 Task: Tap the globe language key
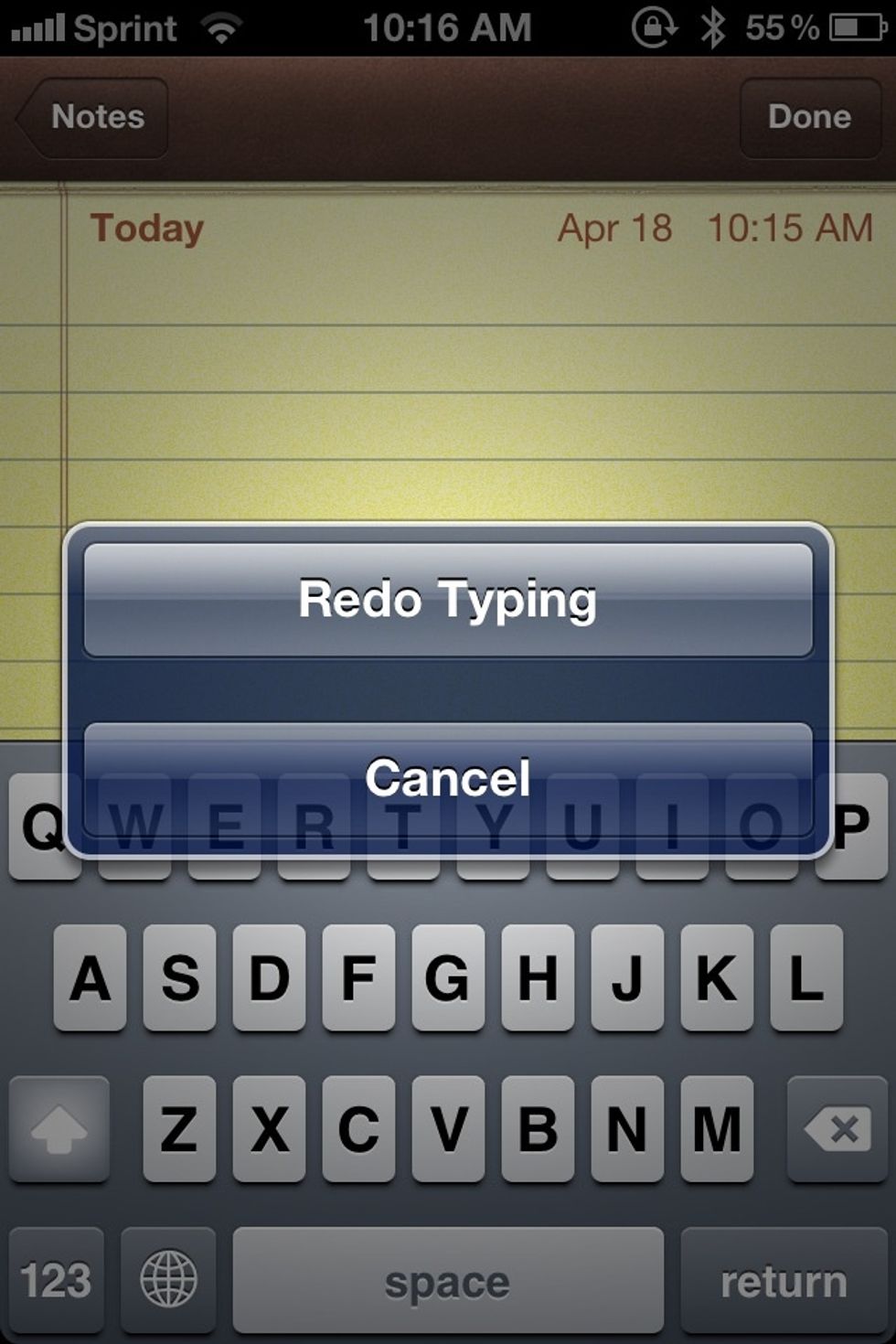[168, 1280]
